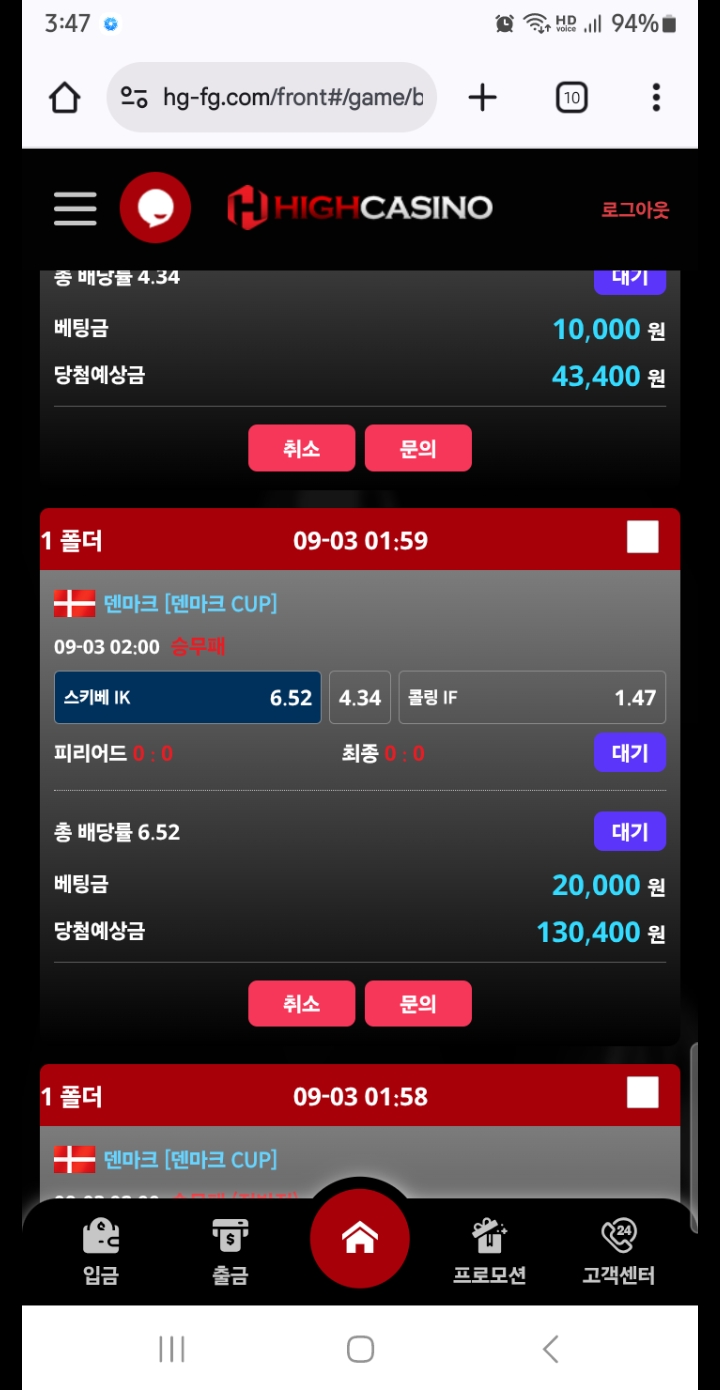720x1390 pixels.
Task: Select the 콜링 IF 1.47 odds
Action: [532, 697]
